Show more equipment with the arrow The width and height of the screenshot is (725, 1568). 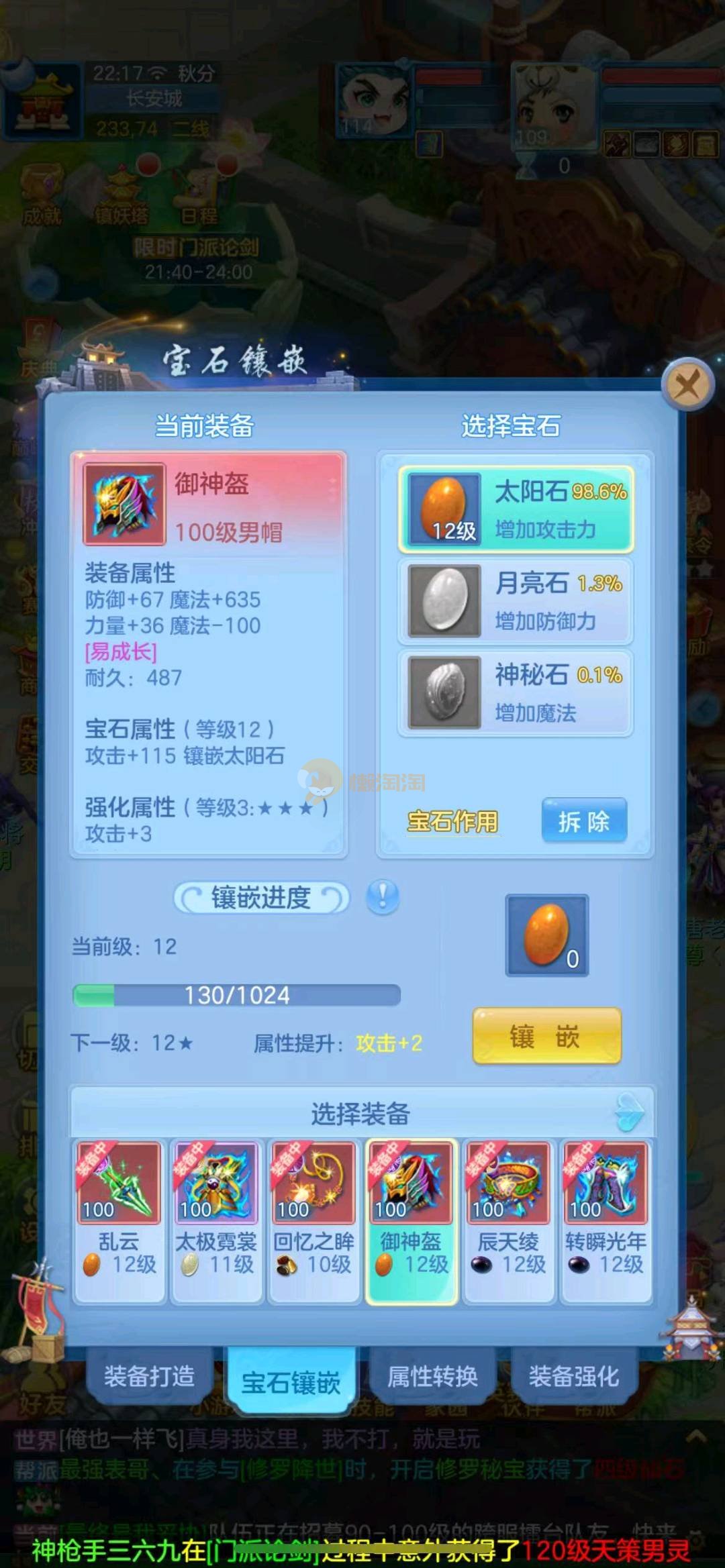click(630, 1113)
